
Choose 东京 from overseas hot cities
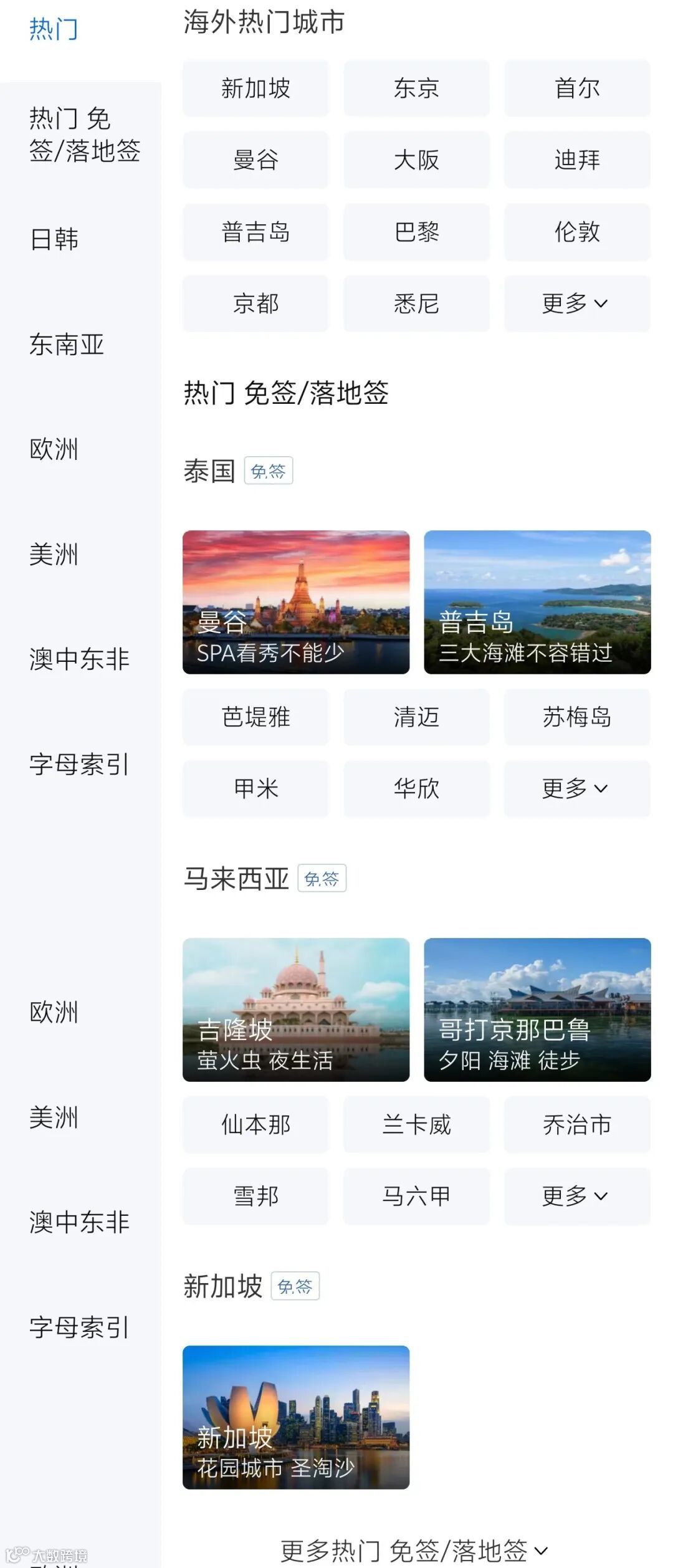416,88
